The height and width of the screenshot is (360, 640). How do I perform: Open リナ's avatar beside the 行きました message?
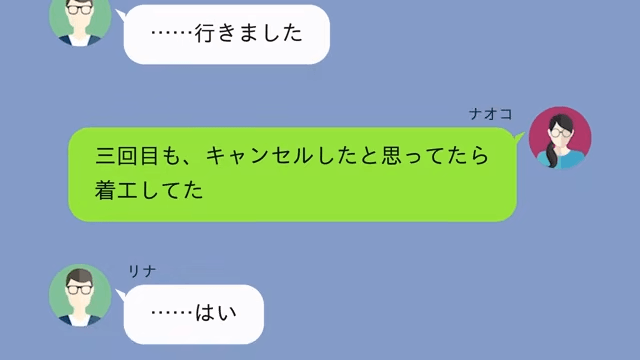[80, 20]
